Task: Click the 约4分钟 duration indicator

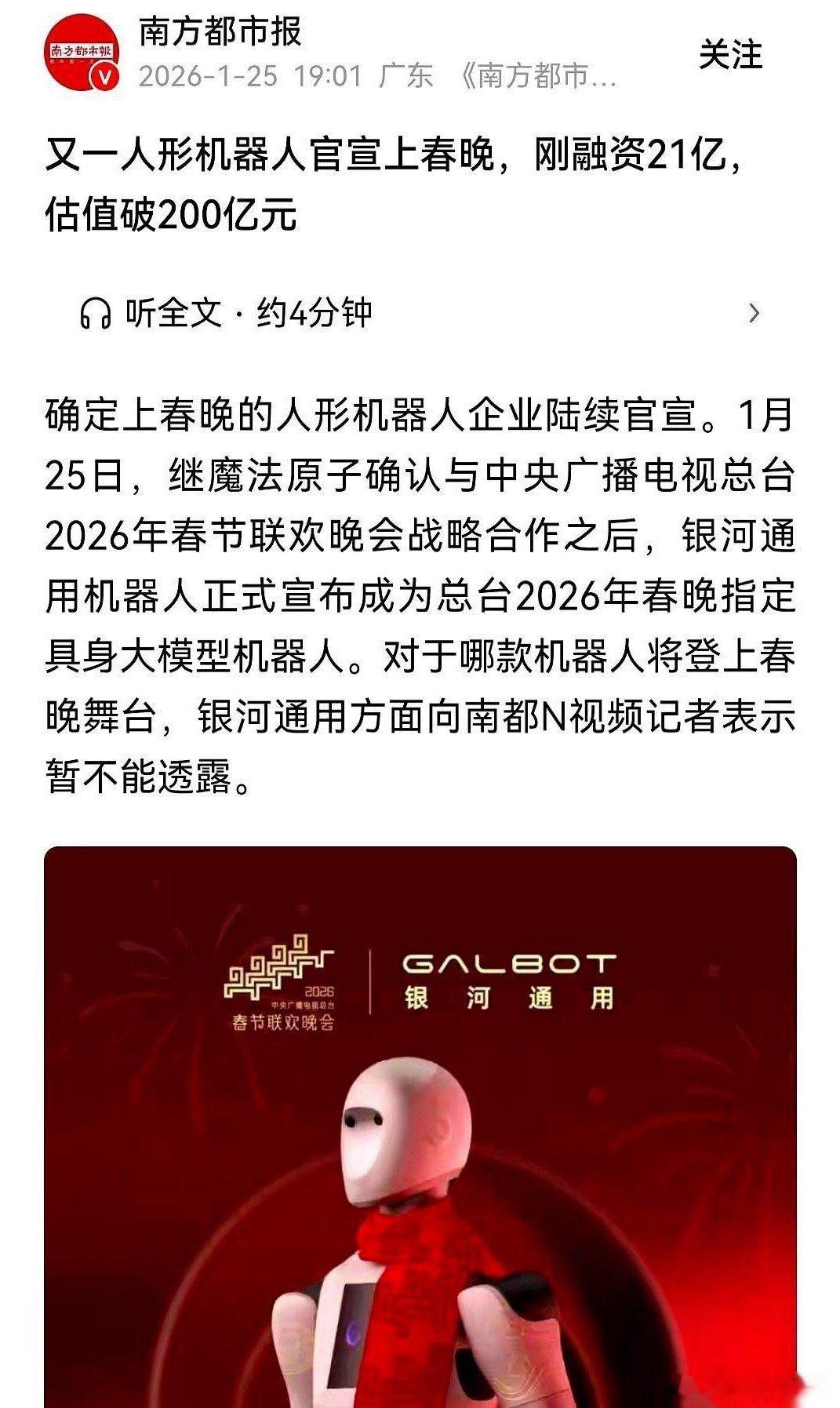Action: coord(314,311)
